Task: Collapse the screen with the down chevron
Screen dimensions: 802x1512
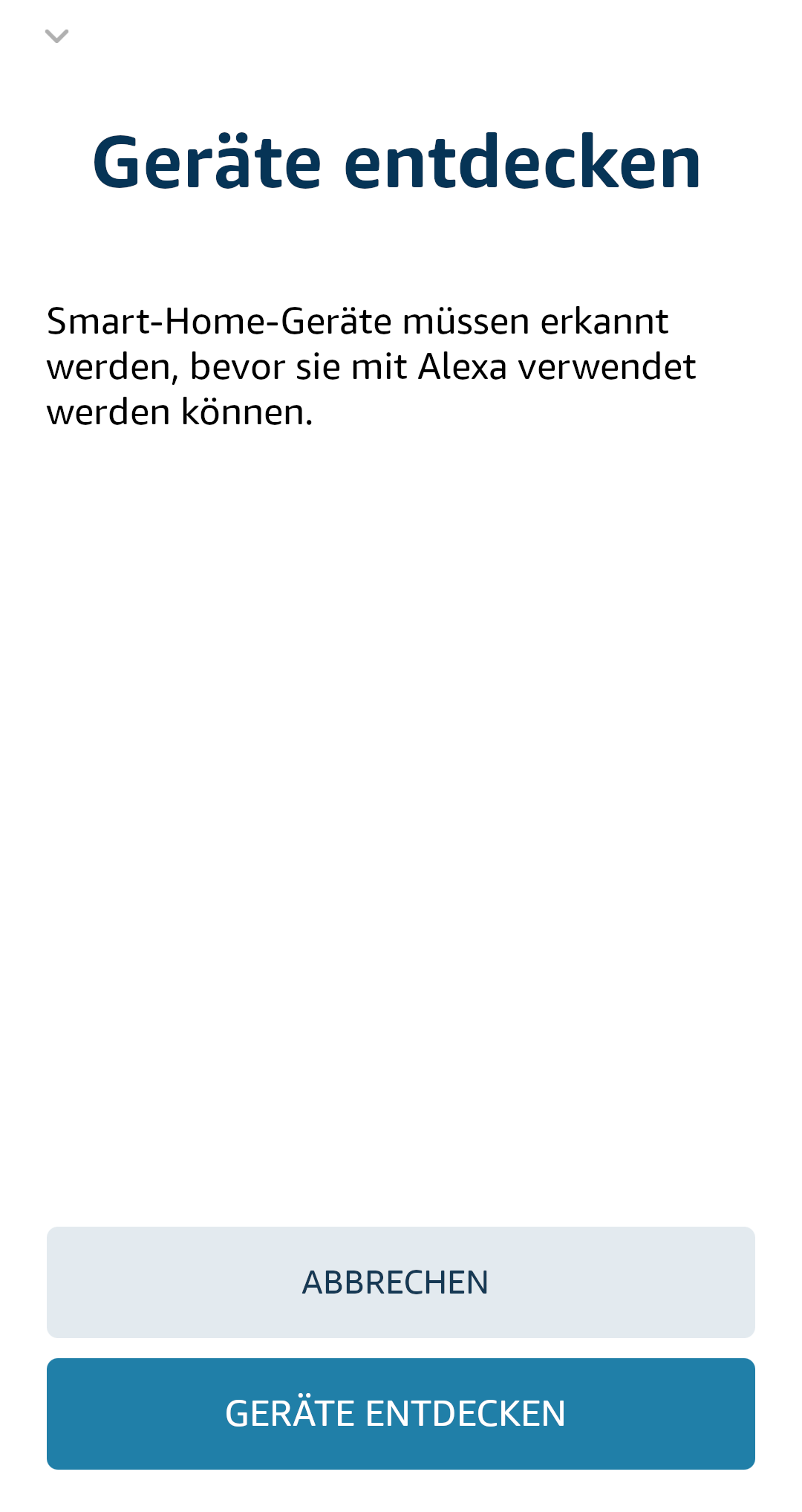Action: pos(57,36)
